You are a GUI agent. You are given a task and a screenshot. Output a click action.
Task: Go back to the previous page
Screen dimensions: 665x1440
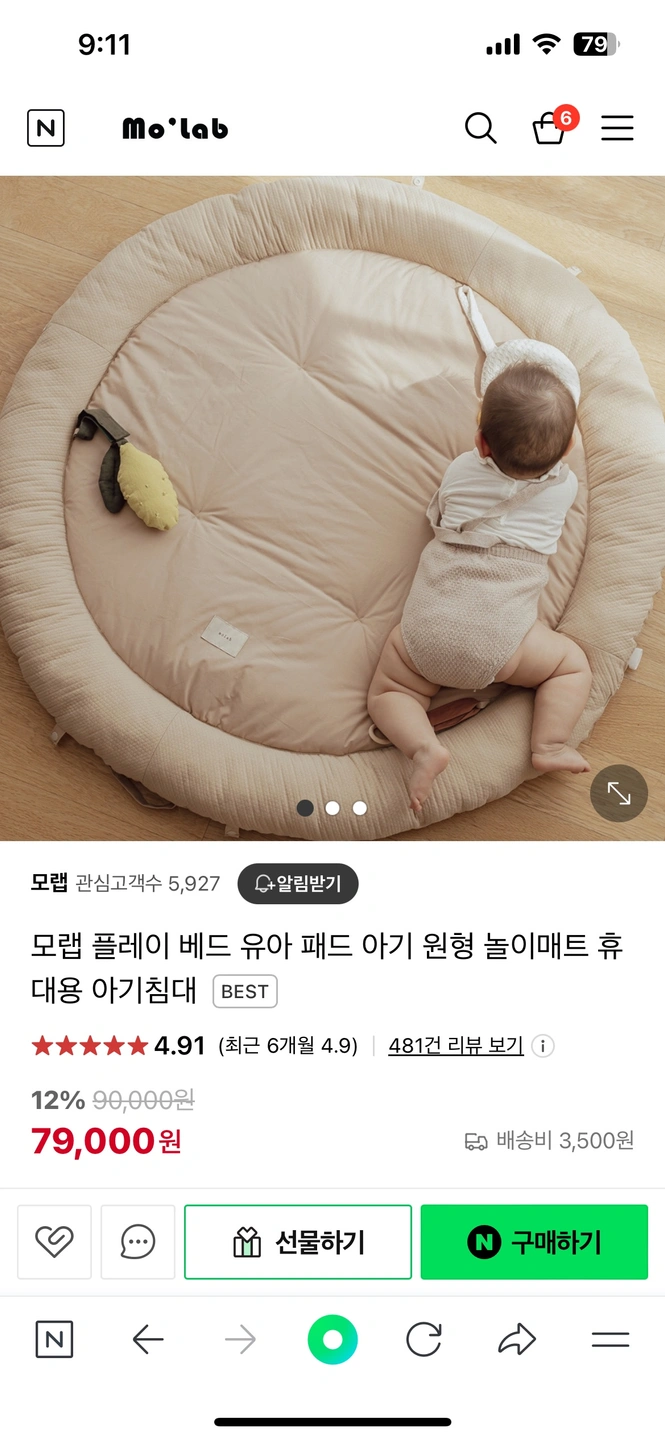click(x=148, y=1340)
